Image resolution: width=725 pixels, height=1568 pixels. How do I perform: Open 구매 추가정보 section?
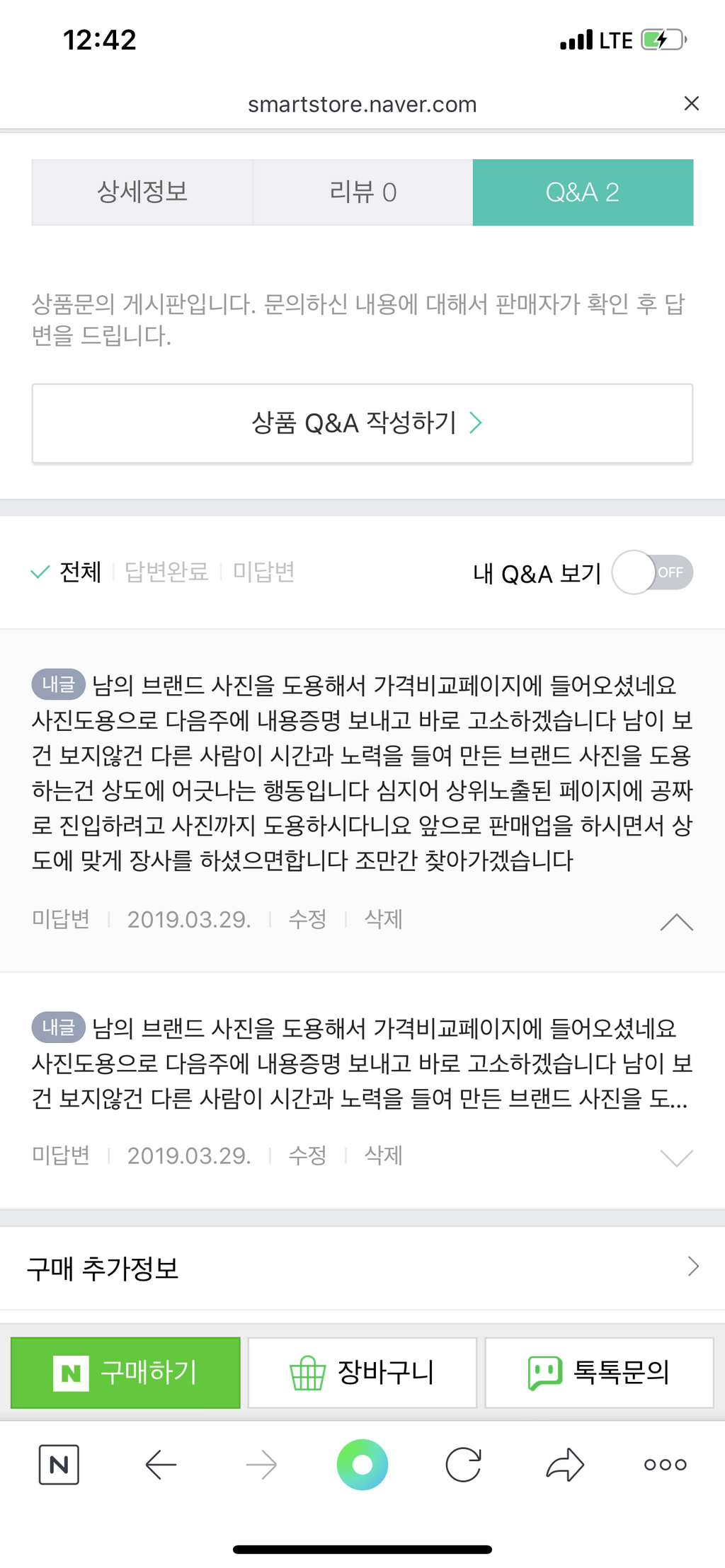click(362, 1268)
